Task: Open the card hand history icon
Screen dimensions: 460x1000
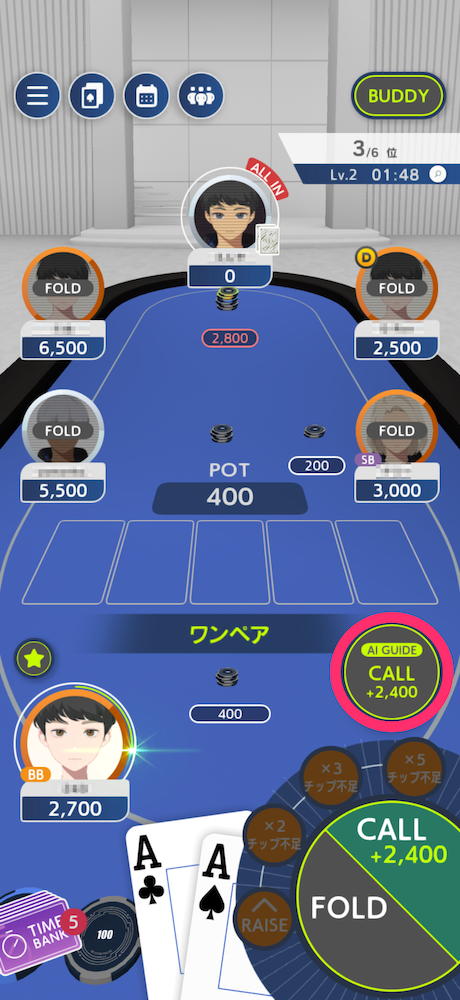Action: 92,96
